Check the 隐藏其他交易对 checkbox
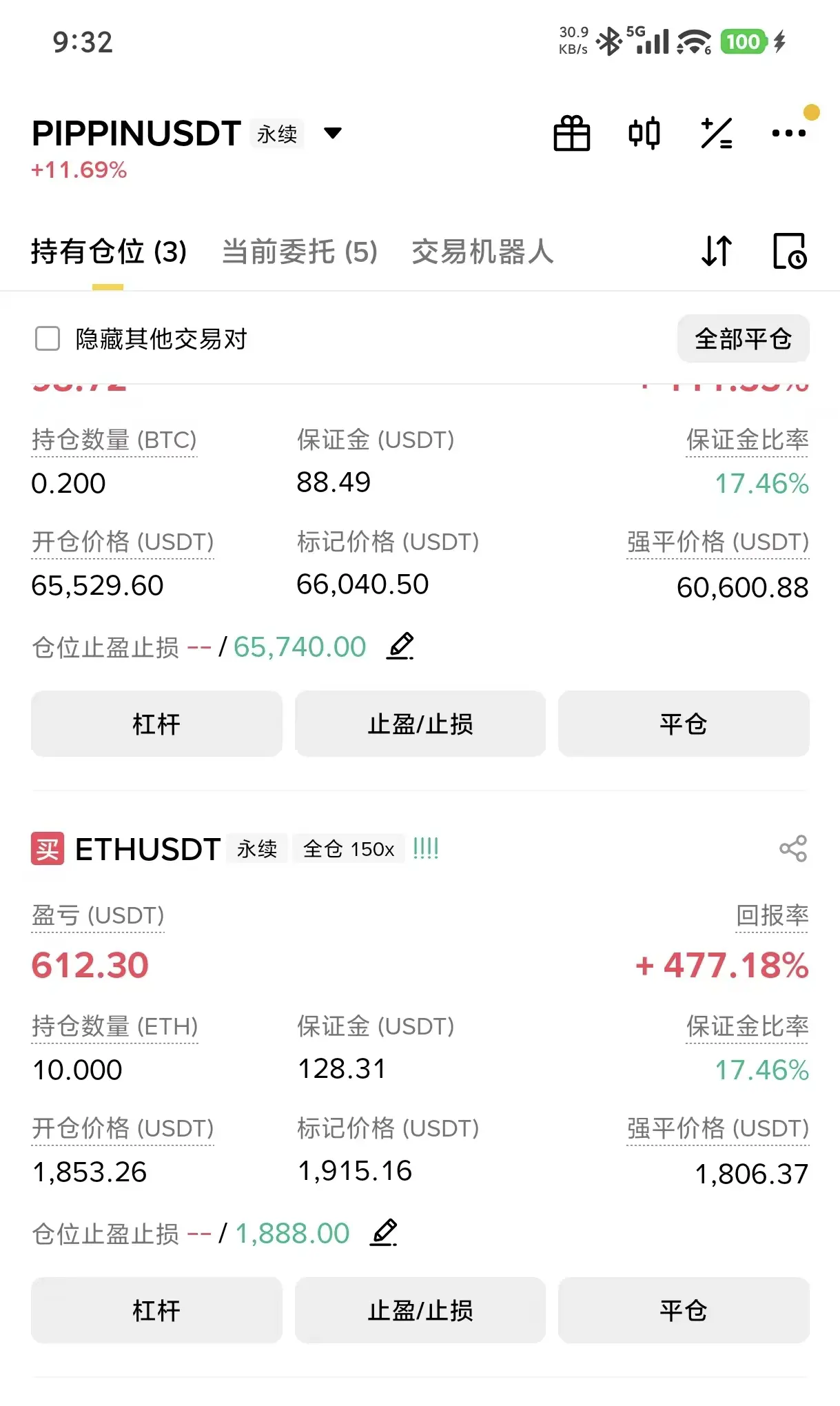This screenshot has height=1406, width=840. point(48,338)
